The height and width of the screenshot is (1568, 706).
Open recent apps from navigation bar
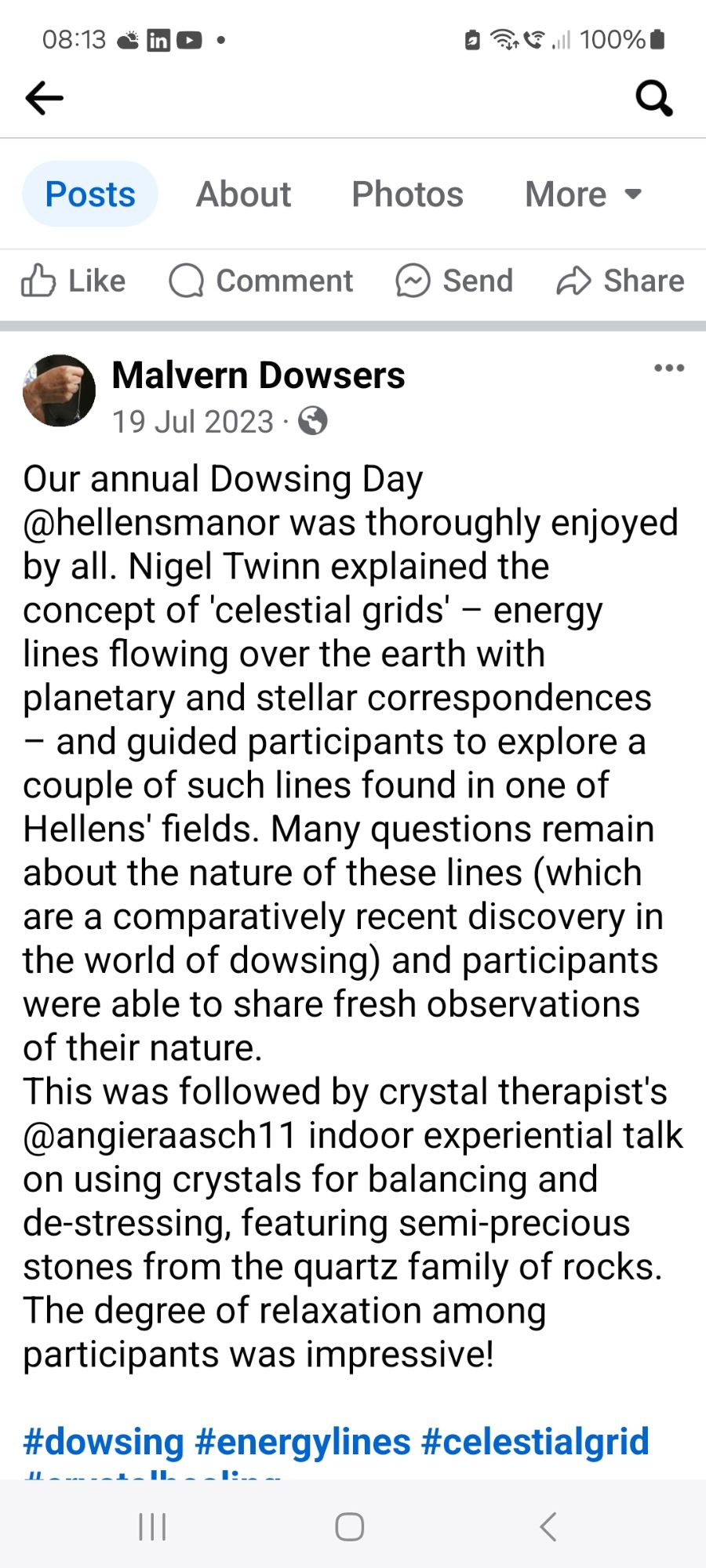(152, 1526)
